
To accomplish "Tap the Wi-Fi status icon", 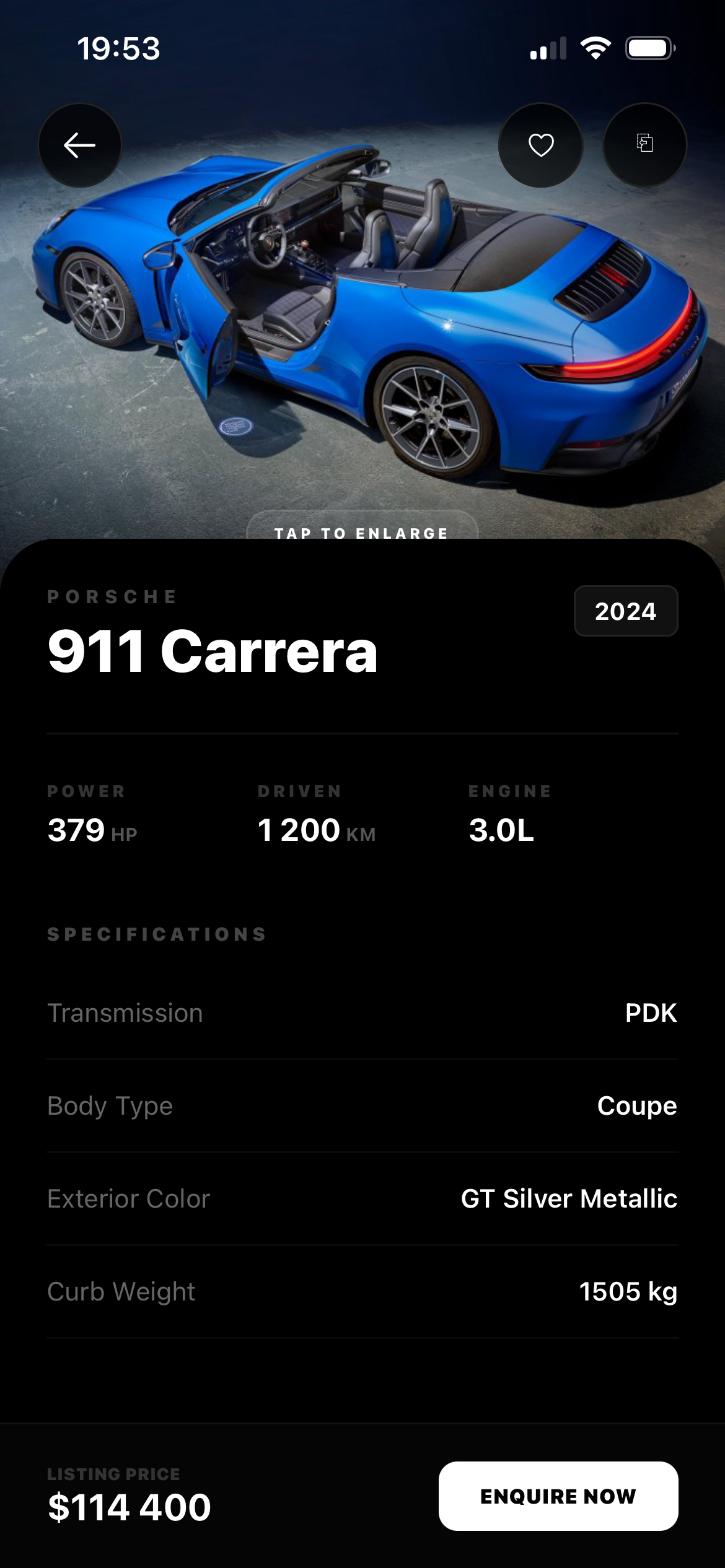I will pyautogui.click(x=596, y=47).
